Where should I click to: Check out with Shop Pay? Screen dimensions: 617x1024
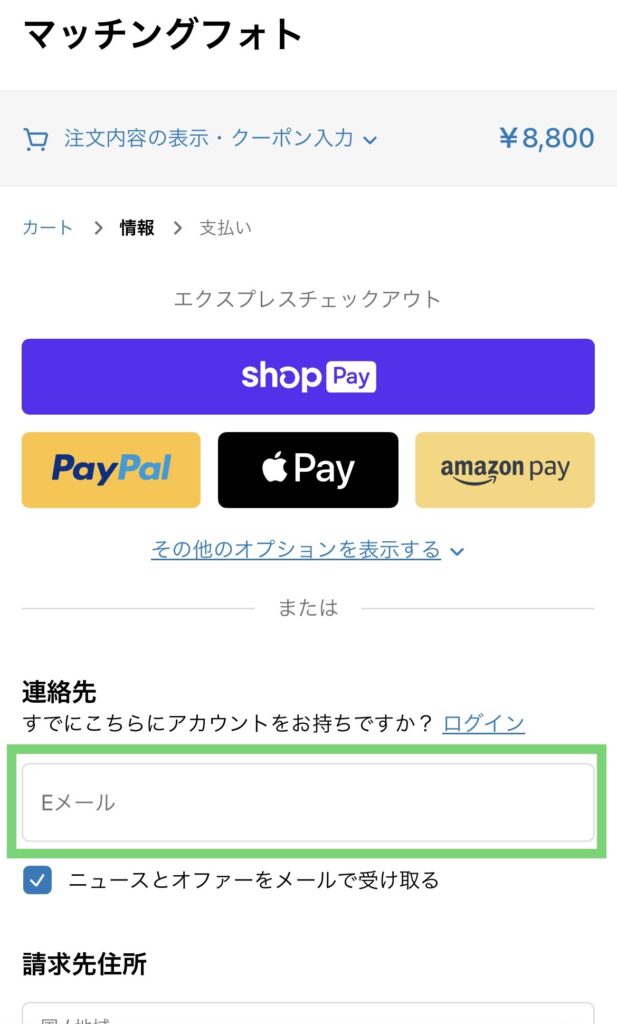[x=308, y=376]
